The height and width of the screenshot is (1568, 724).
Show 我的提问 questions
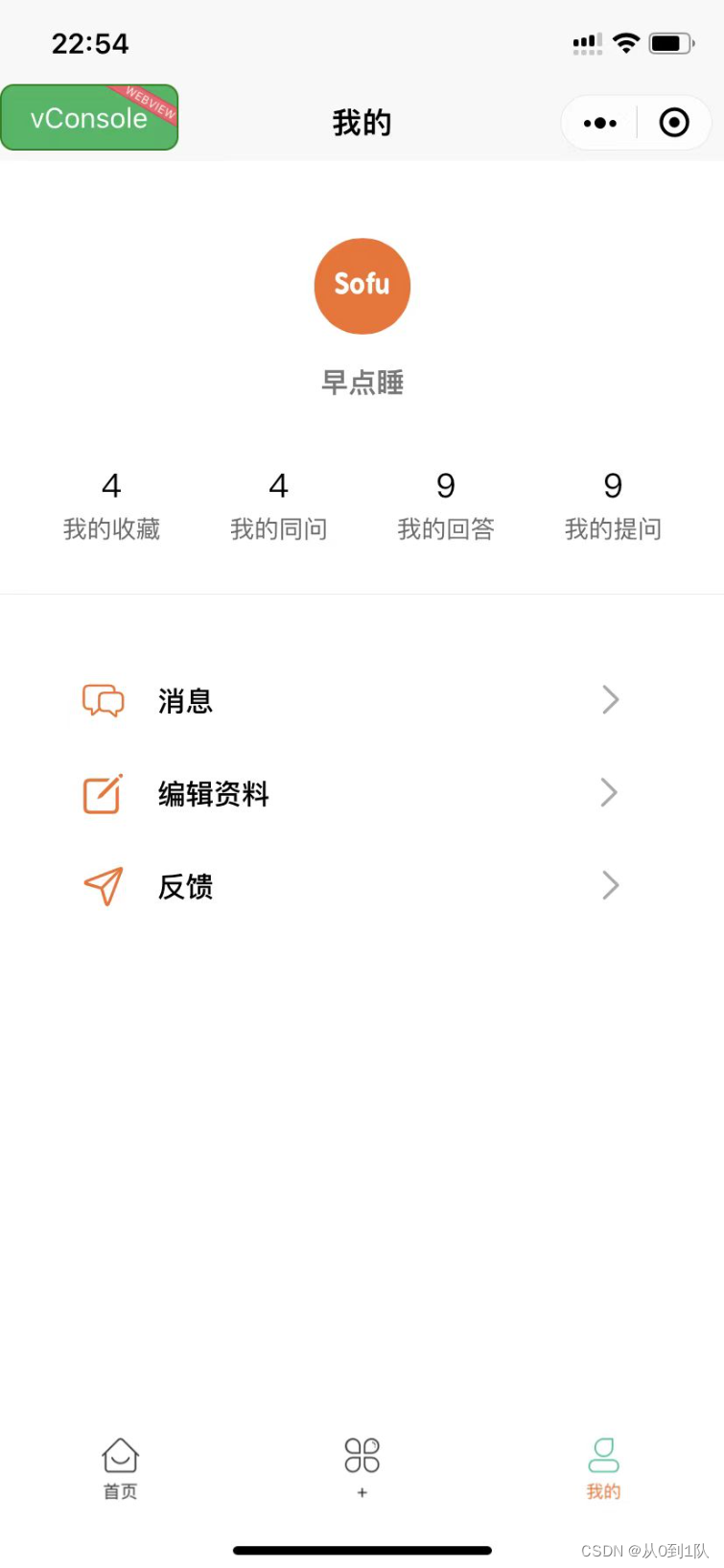[613, 505]
